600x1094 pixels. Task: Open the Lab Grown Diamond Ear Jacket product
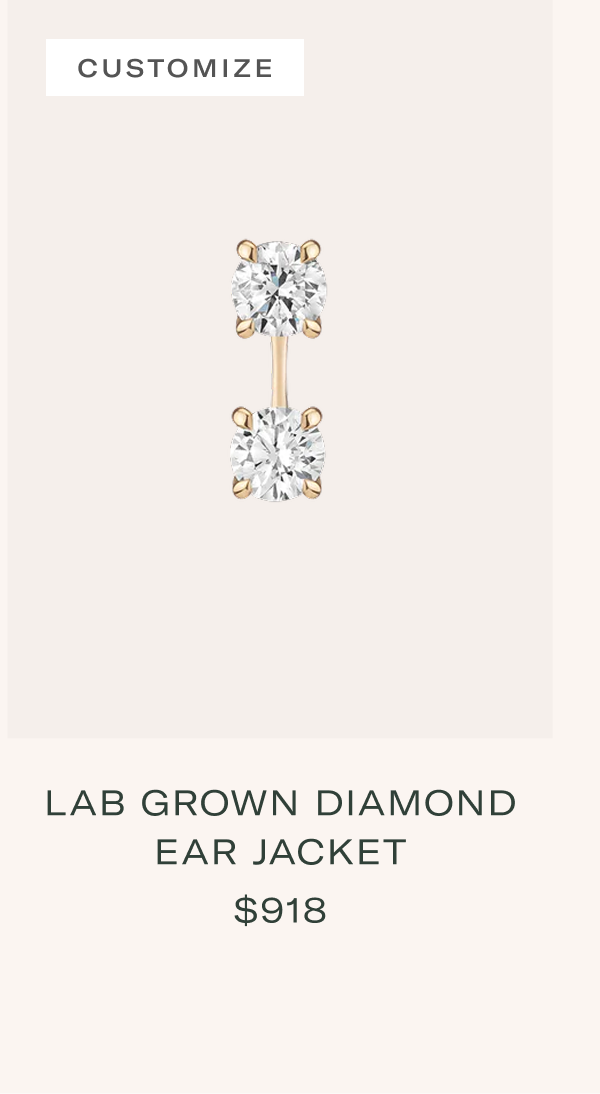280,828
